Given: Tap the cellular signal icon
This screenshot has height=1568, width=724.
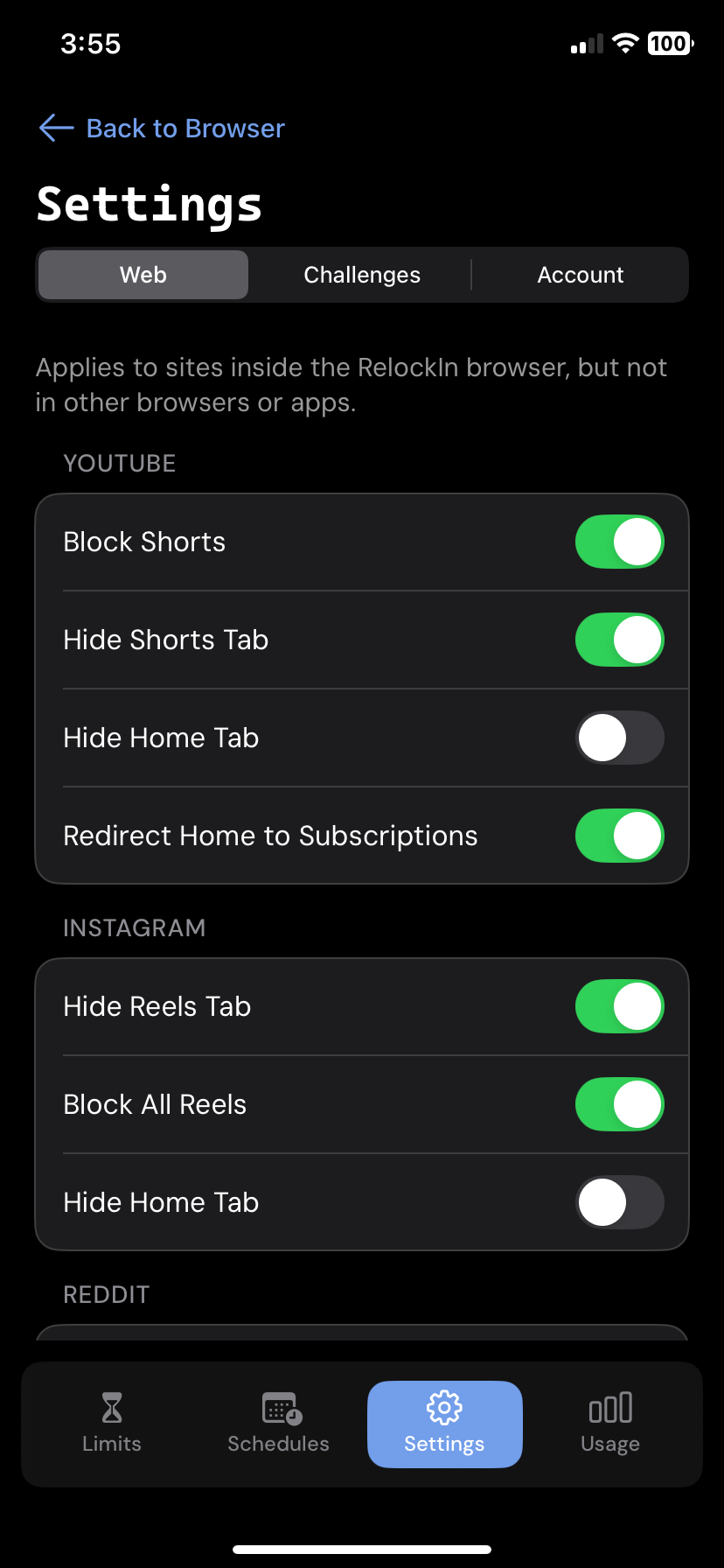Looking at the screenshot, I should 584,43.
